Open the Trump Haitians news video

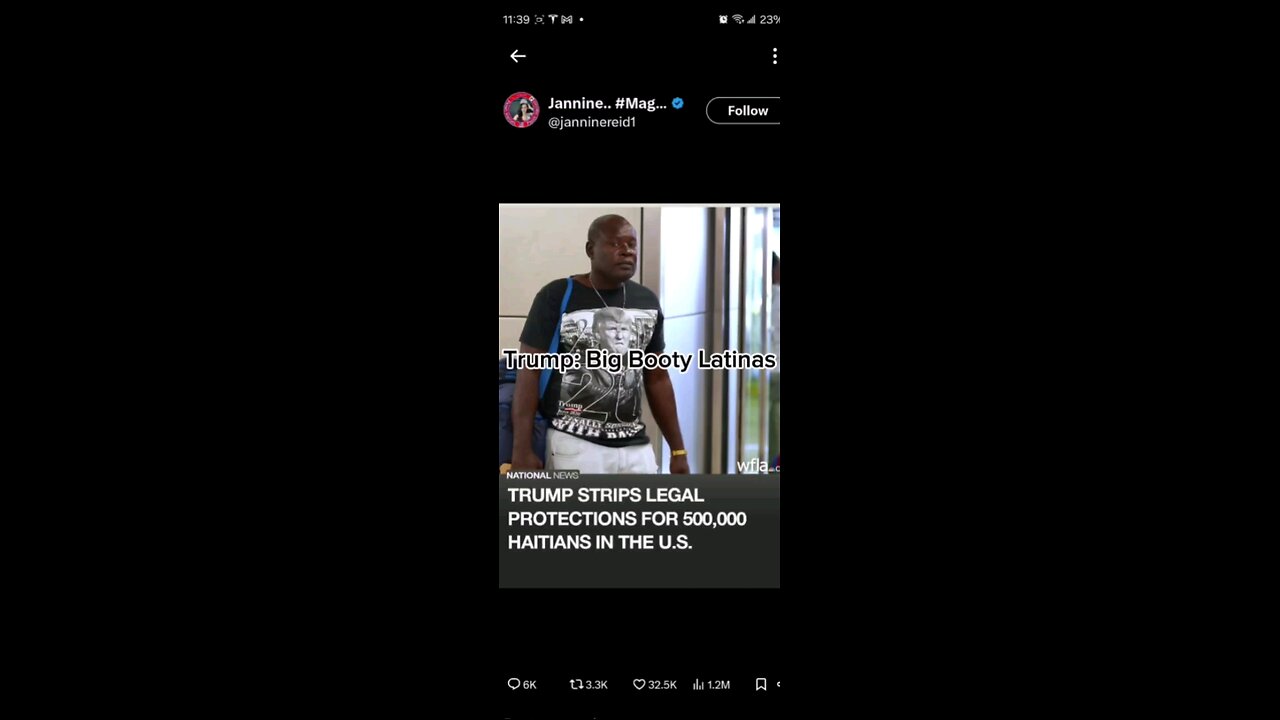[x=639, y=395]
